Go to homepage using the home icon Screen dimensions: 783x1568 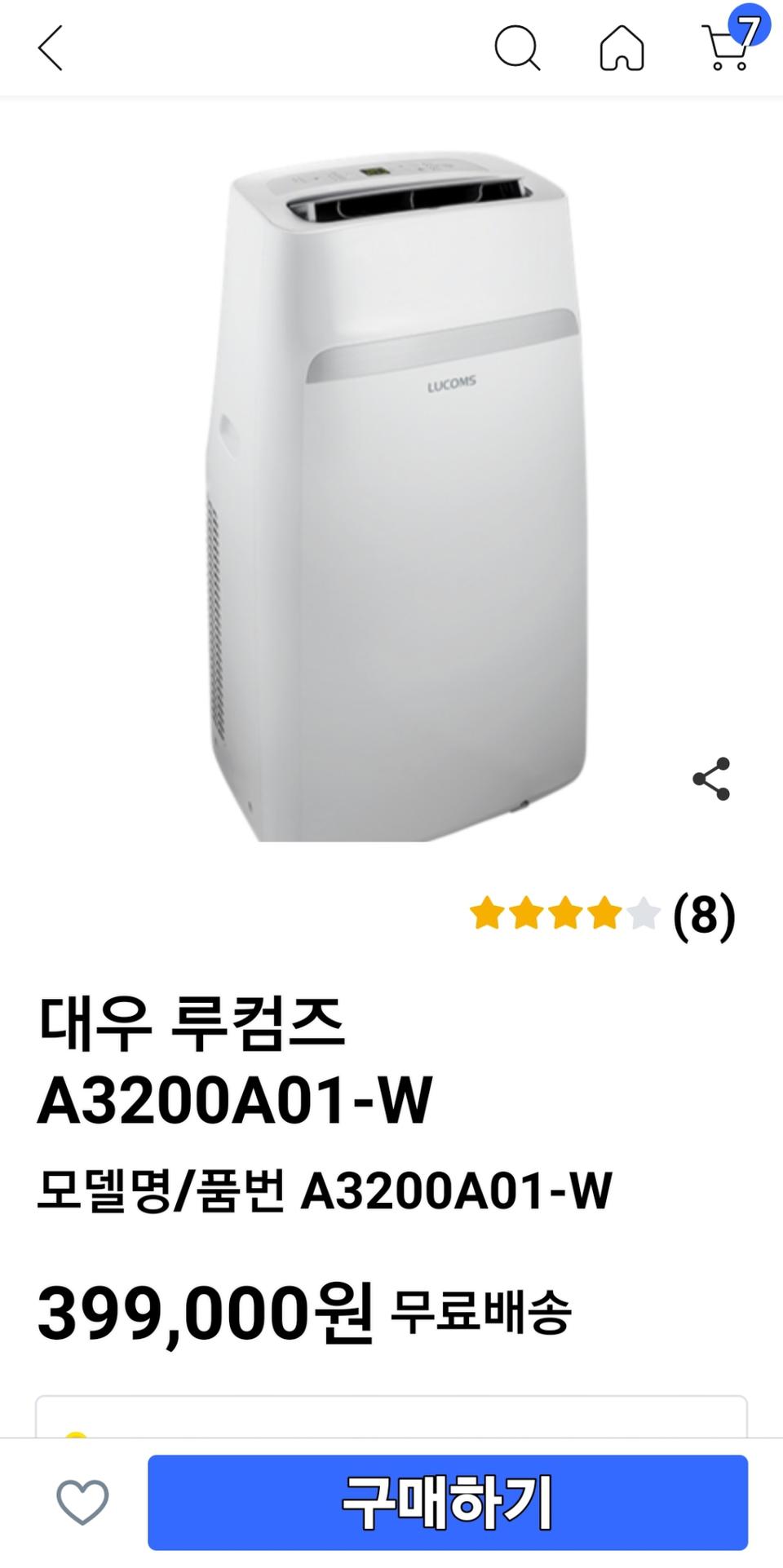[622, 49]
